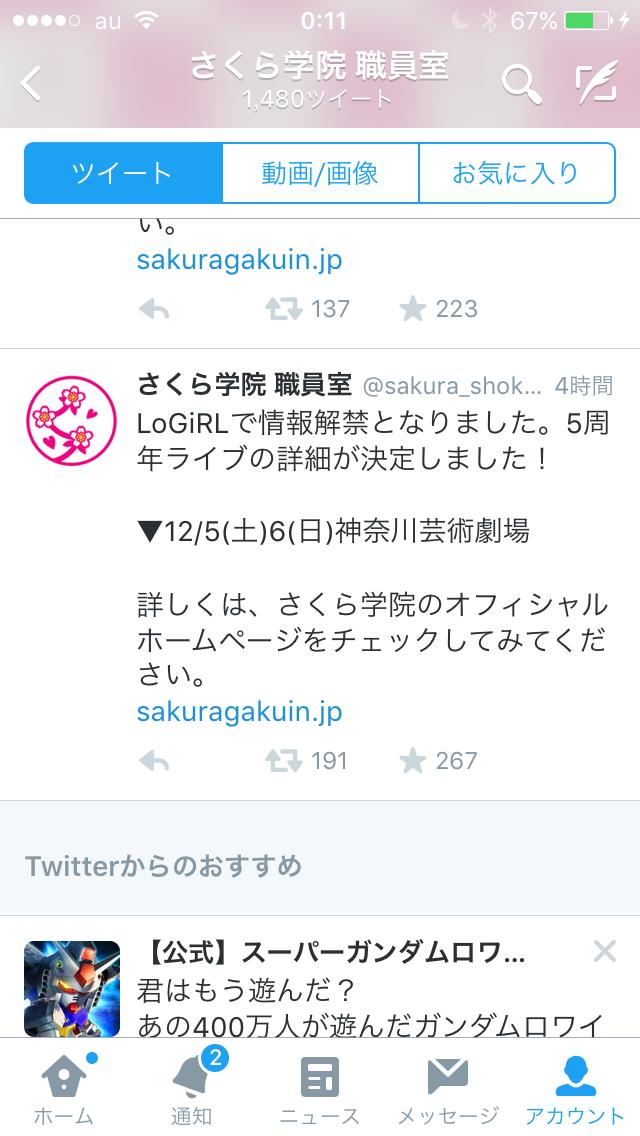640x1136 pixels.
Task: Open the search magnifier icon
Action: point(520,84)
